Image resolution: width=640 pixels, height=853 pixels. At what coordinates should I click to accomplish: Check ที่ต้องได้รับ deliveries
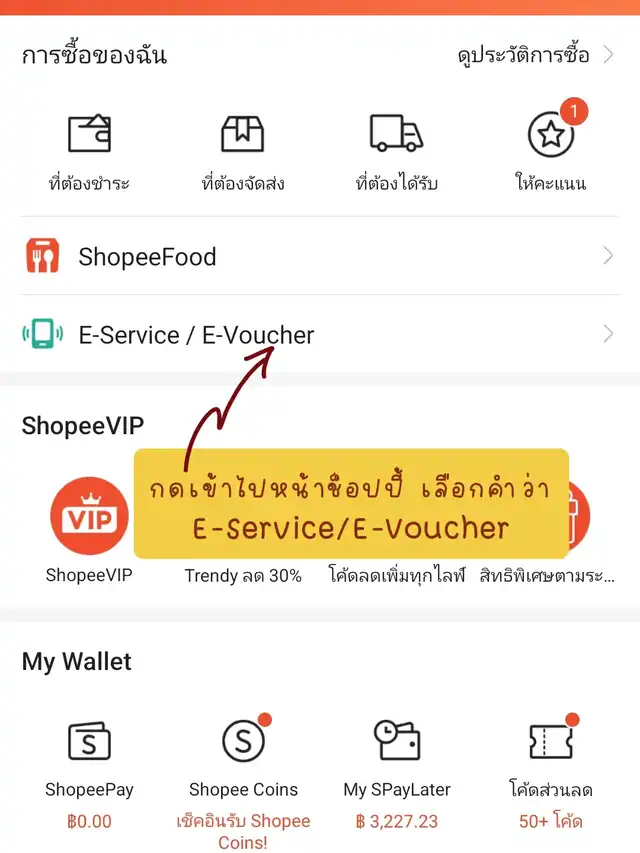click(397, 153)
